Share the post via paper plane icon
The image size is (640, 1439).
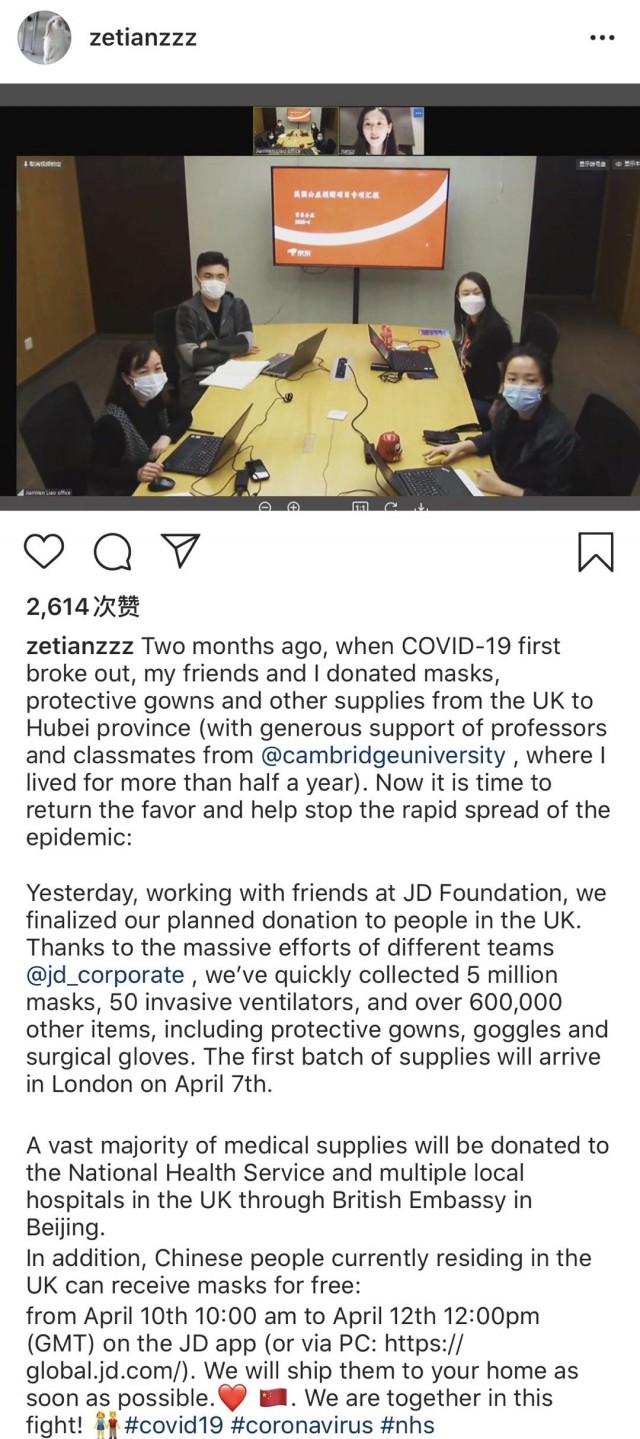pyautogui.click(x=180, y=551)
